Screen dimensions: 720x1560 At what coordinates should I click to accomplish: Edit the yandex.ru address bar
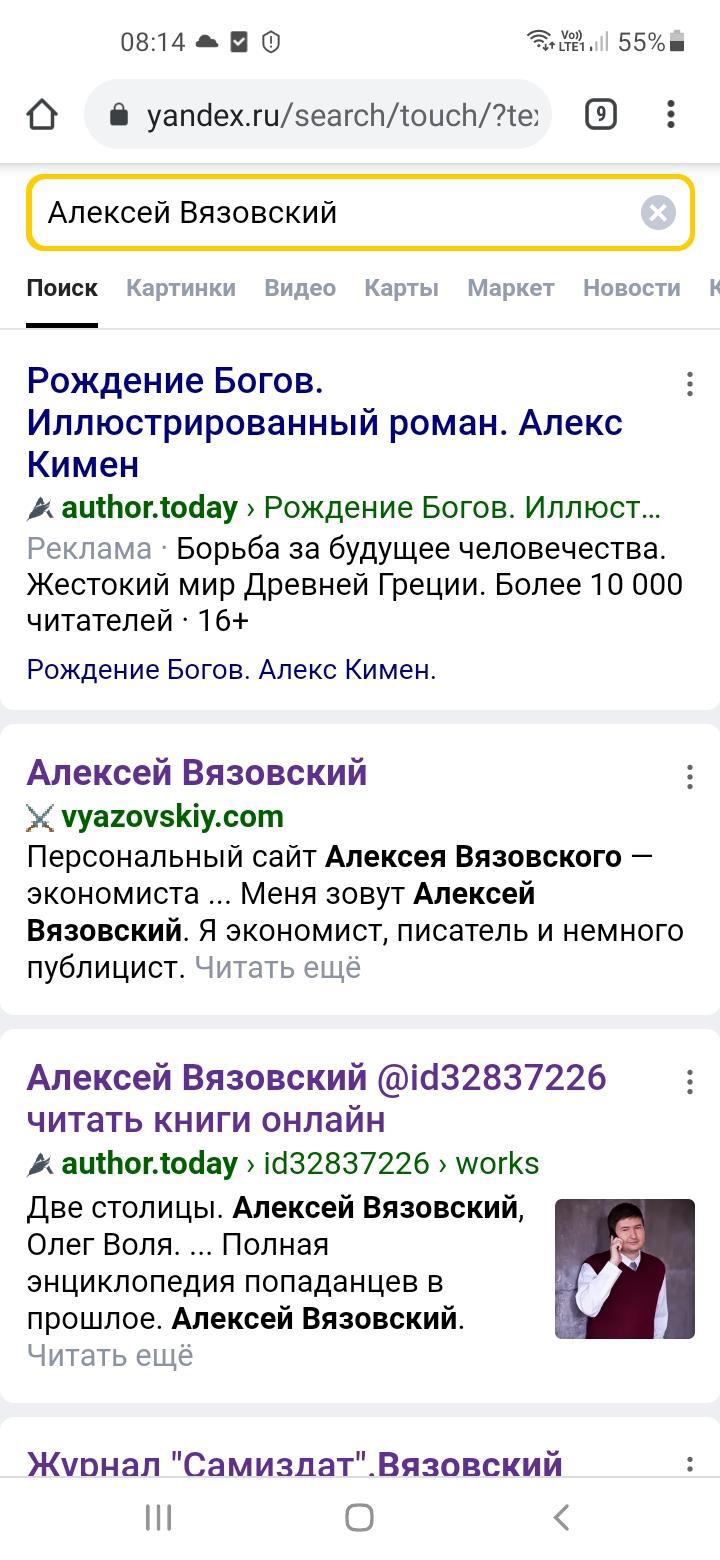pos(330,115)
